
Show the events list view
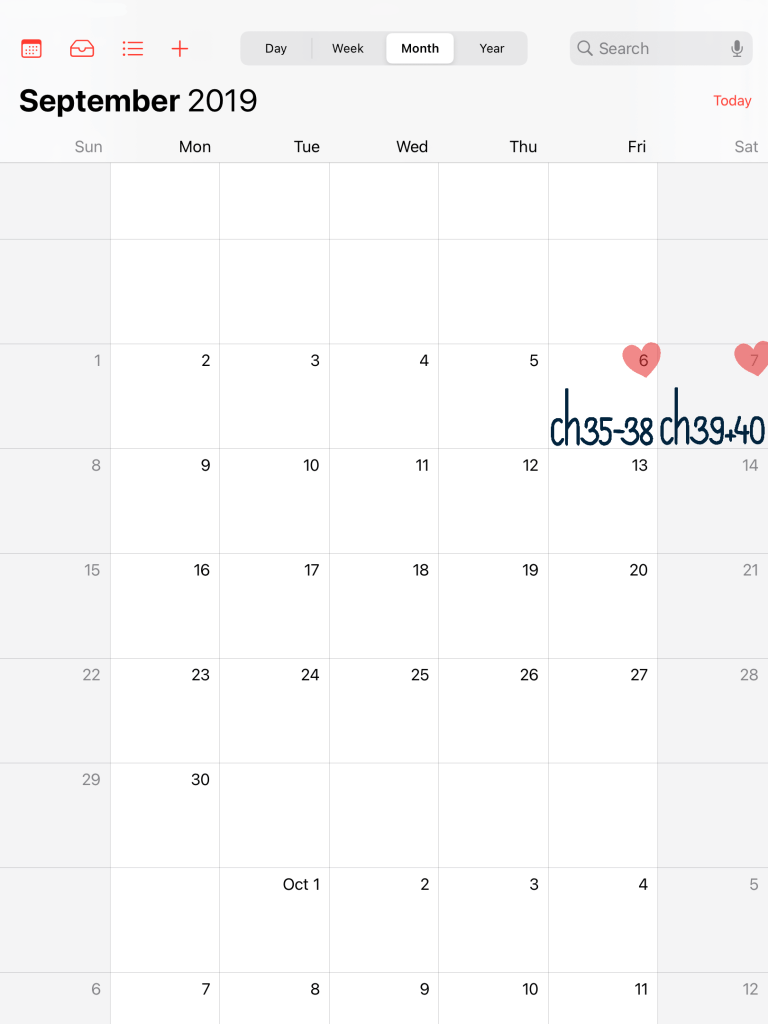tap(132, 48)
